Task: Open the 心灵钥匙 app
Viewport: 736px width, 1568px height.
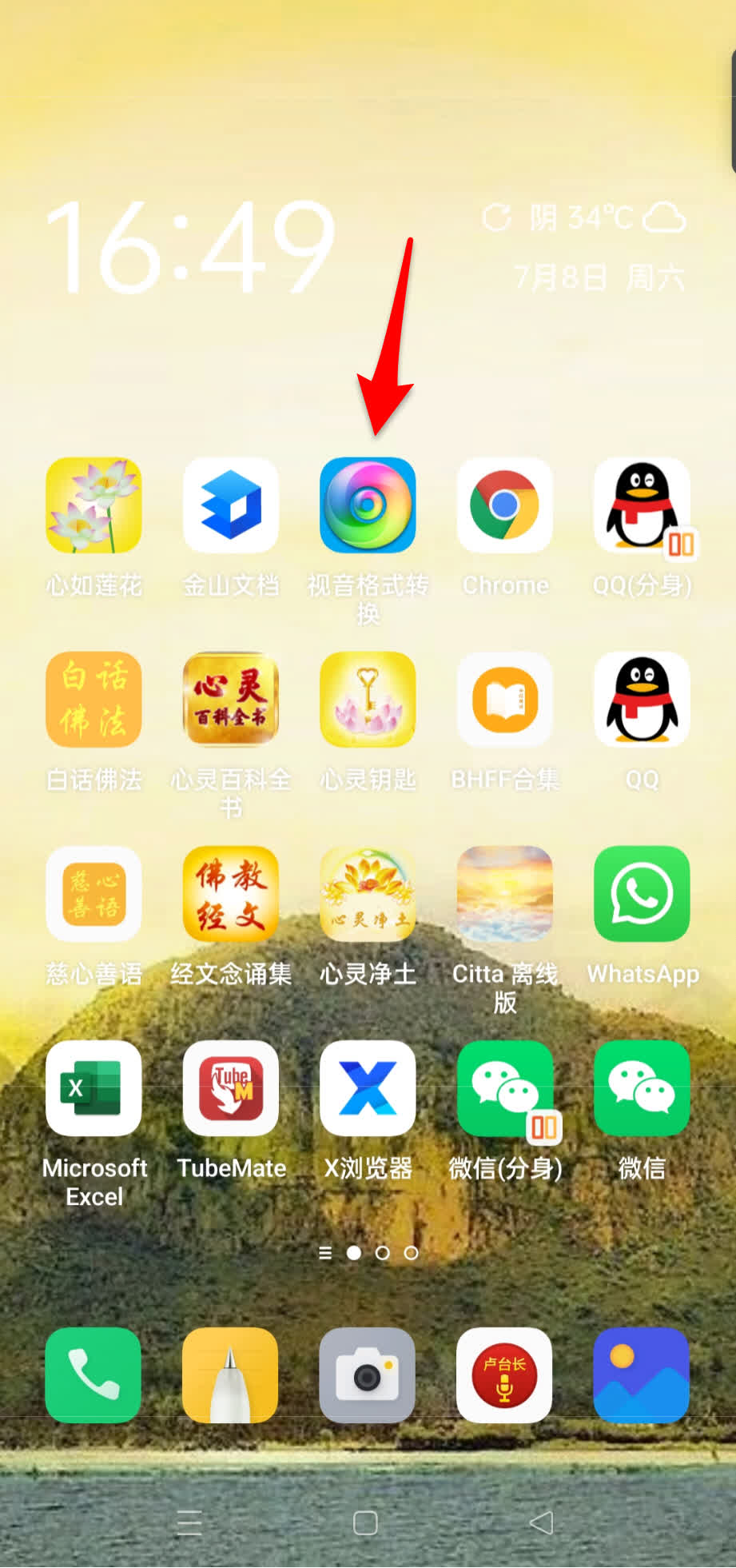Action: [x=368, y=700]
